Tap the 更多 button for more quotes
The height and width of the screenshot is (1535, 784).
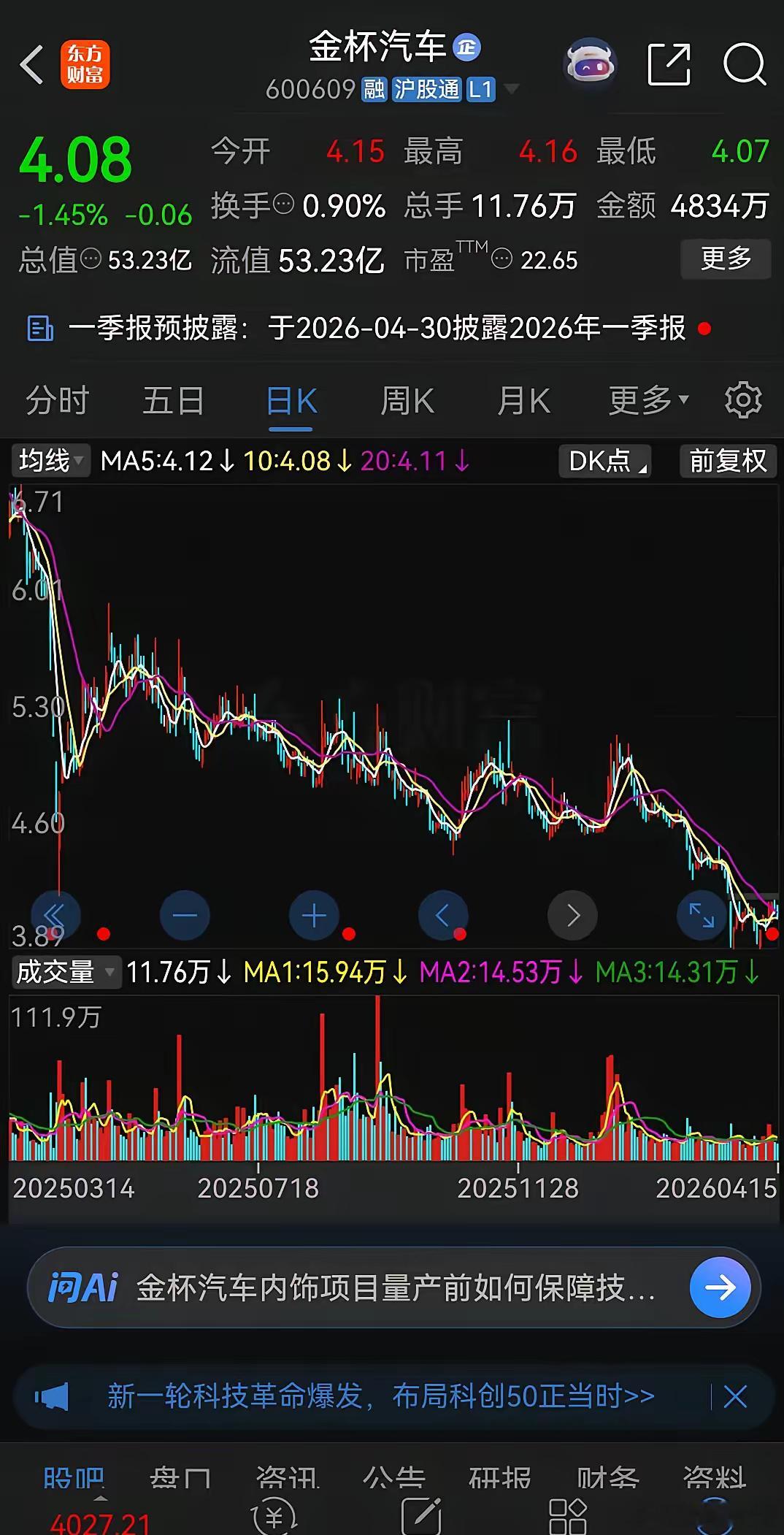[725, 259]
